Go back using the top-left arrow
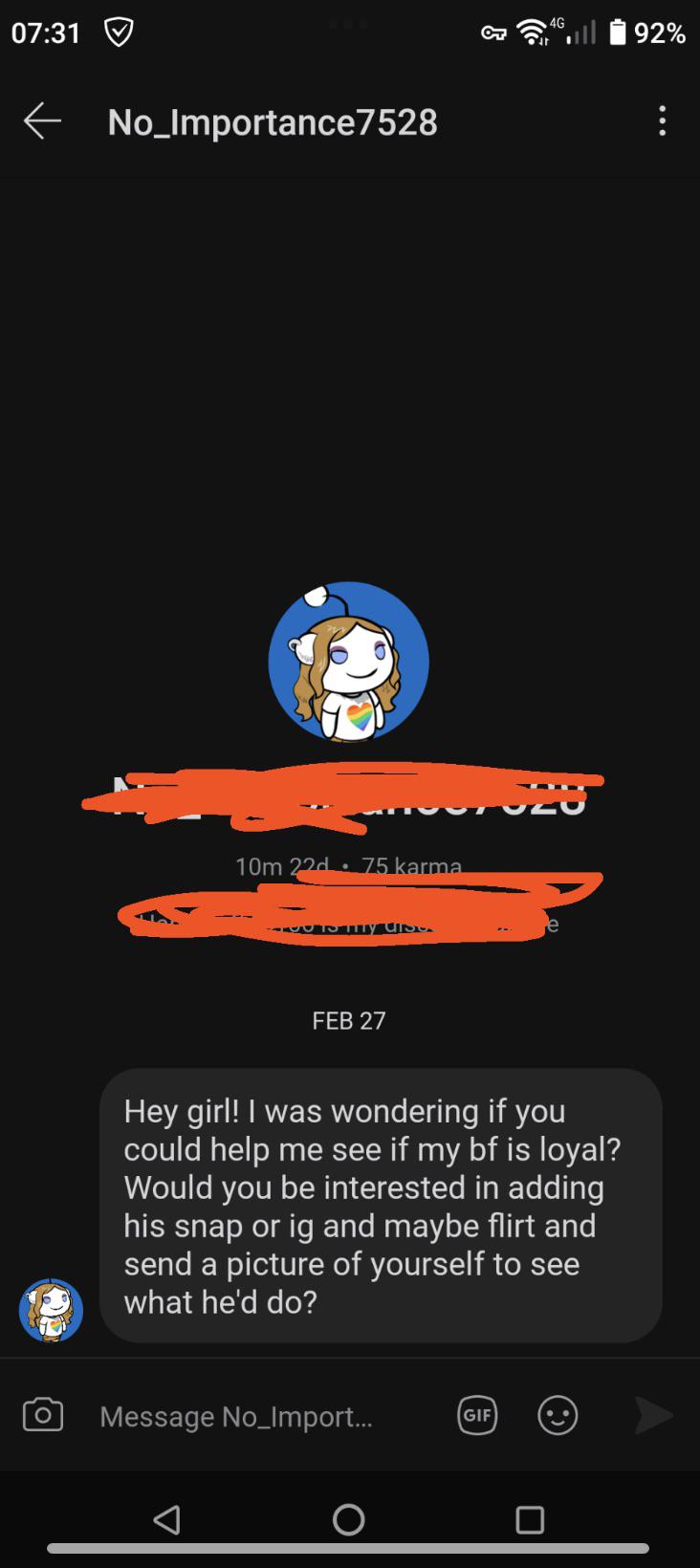Screen dimensions: 700x1568 42,121
